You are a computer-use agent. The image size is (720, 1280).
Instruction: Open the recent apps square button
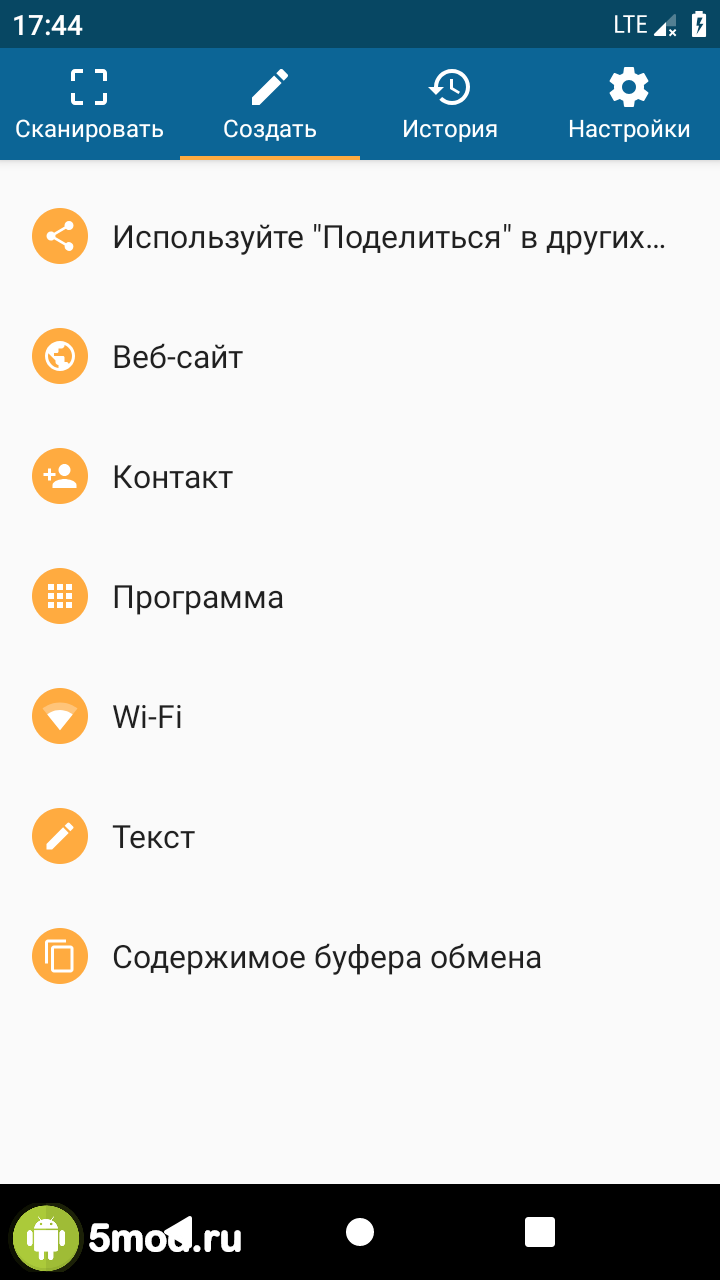pyautogui.click(x=540, y=1232)
